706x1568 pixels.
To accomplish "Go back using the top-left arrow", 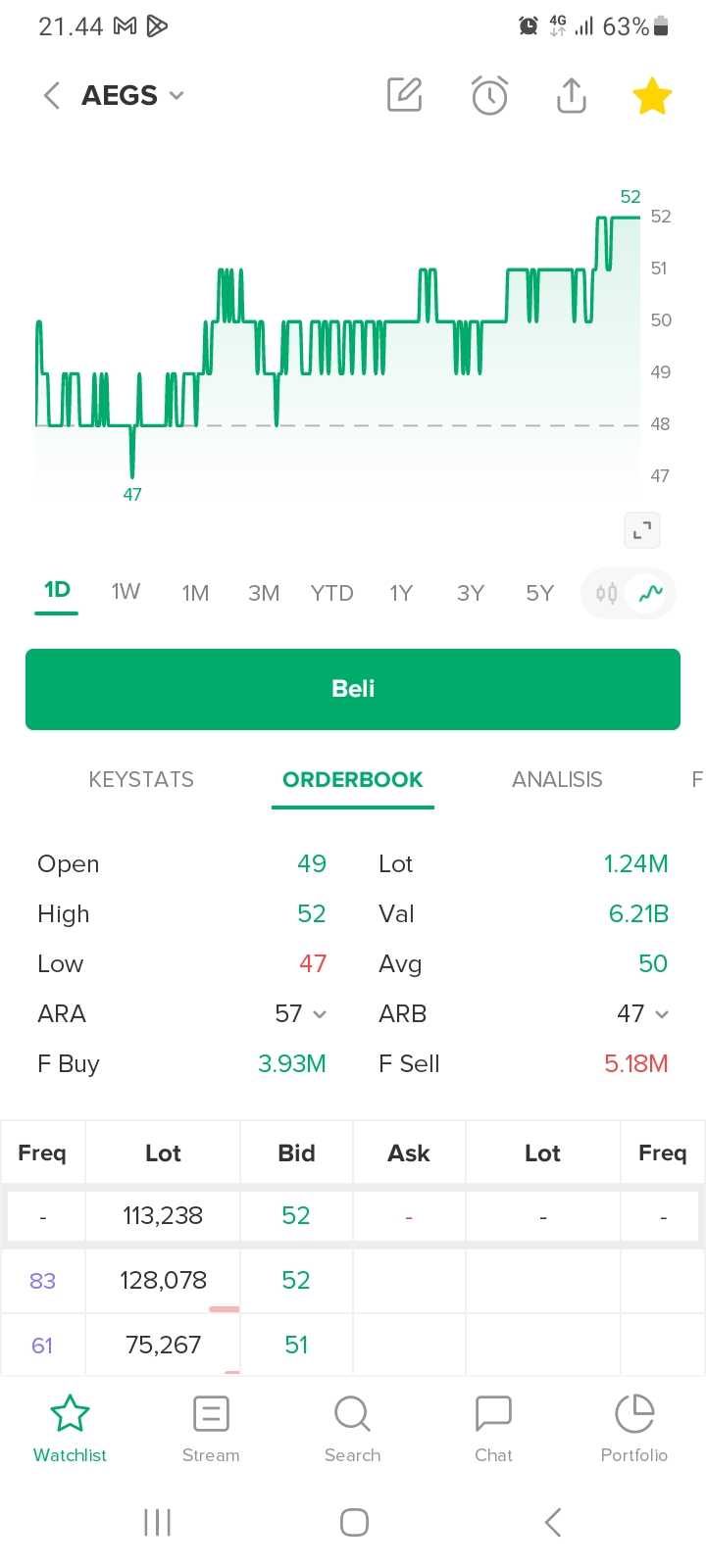I will pyautogui.click(x=52, y=95).
